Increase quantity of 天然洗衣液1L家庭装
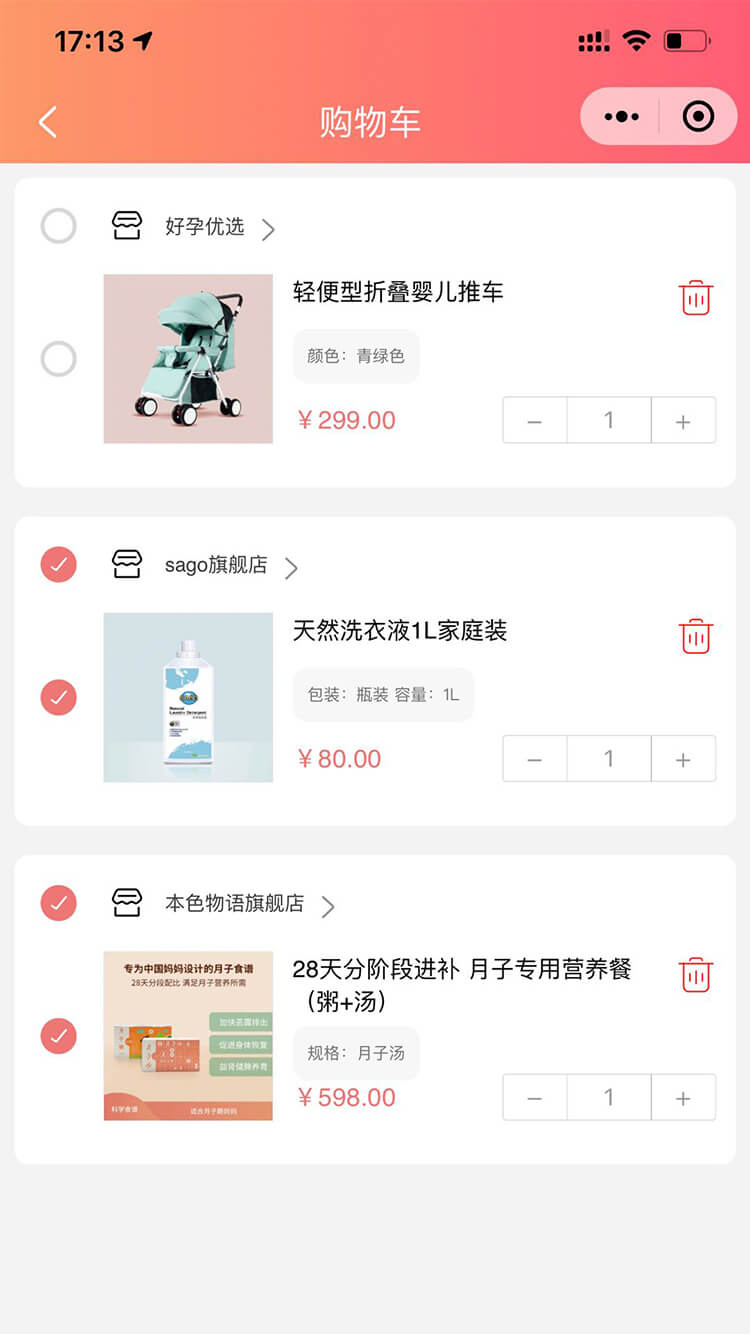 (683, 759)
